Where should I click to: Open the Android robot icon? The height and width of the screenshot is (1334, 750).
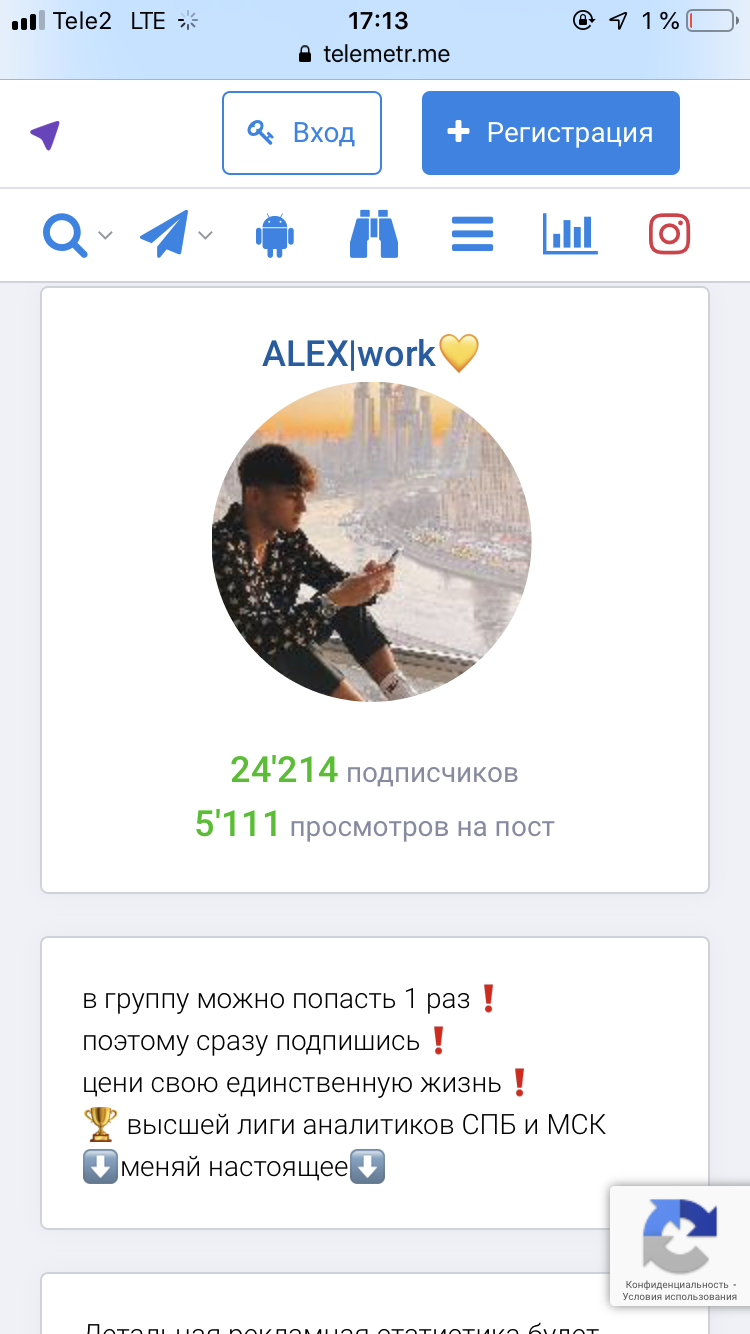(274, 236)
